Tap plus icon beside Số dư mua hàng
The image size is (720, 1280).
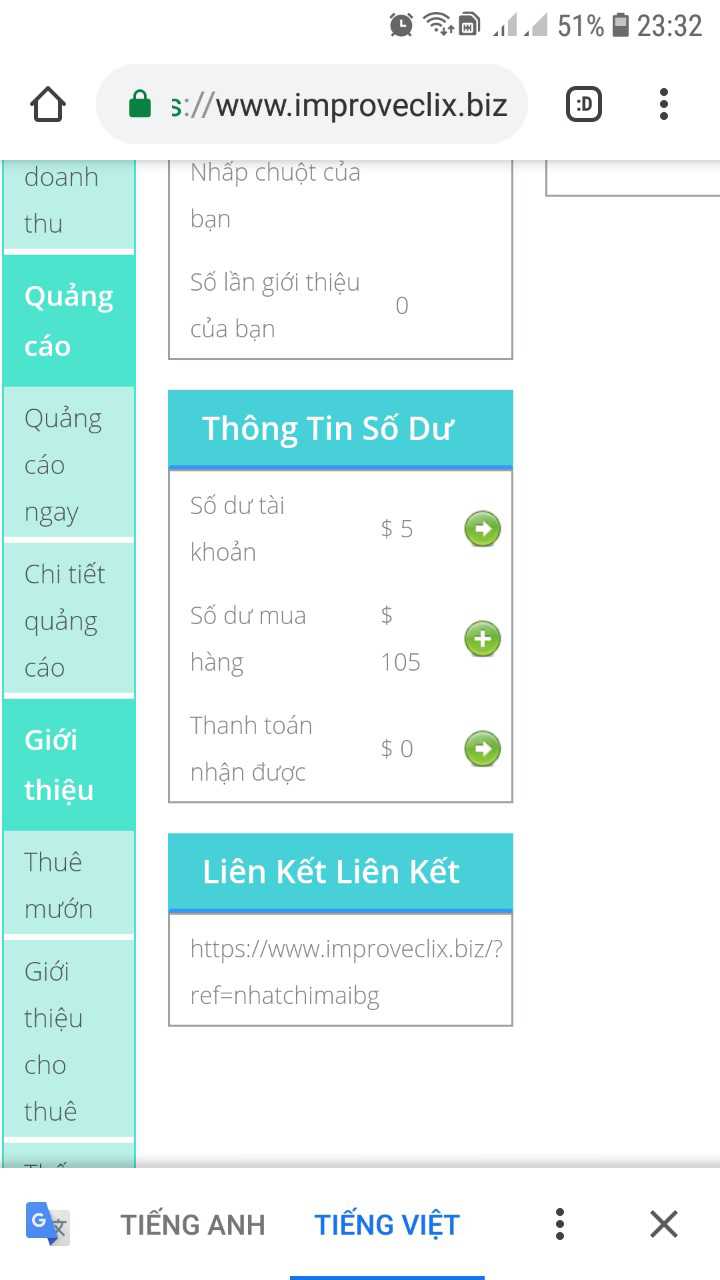482,639
